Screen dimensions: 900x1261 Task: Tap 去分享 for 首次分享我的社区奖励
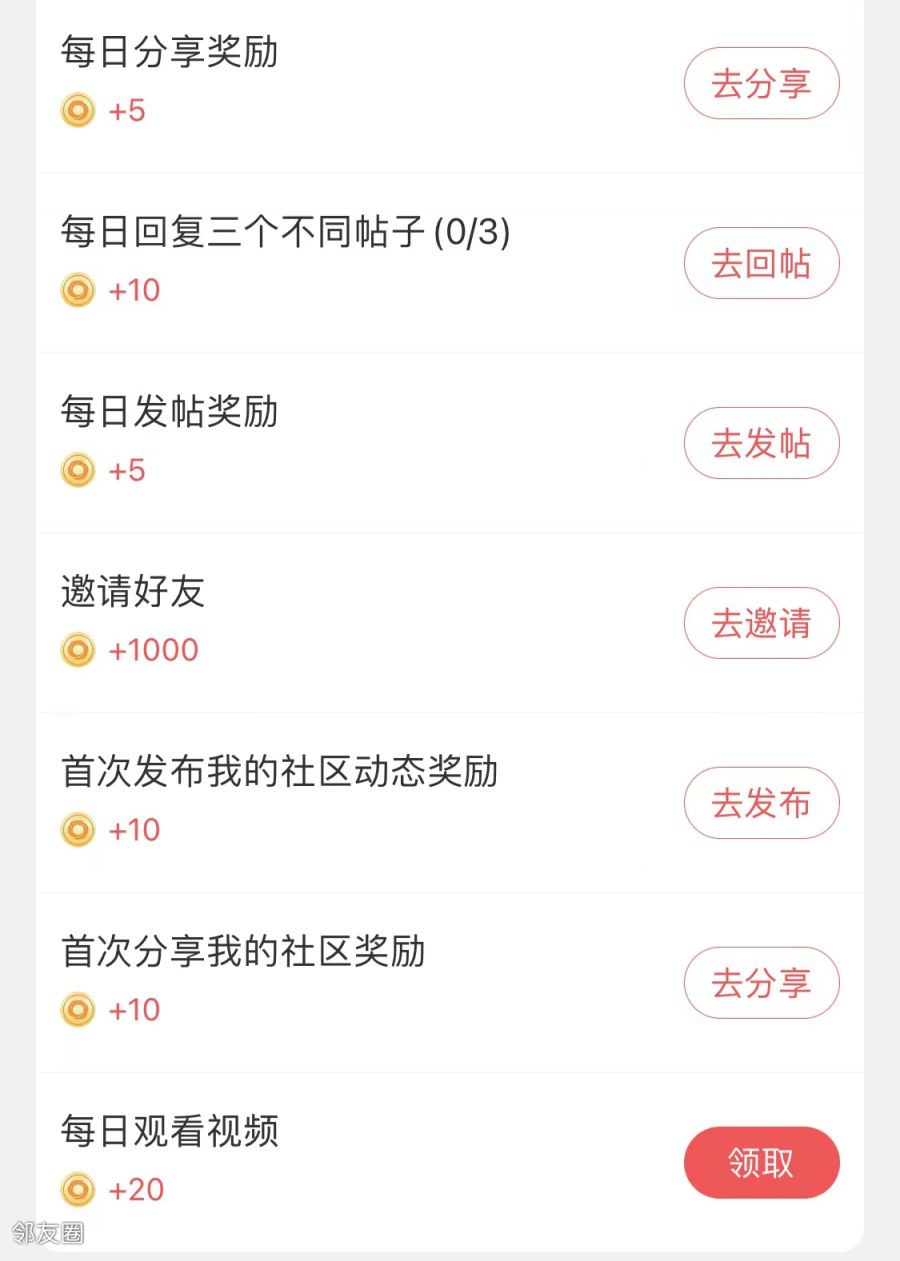pos(761,984)
